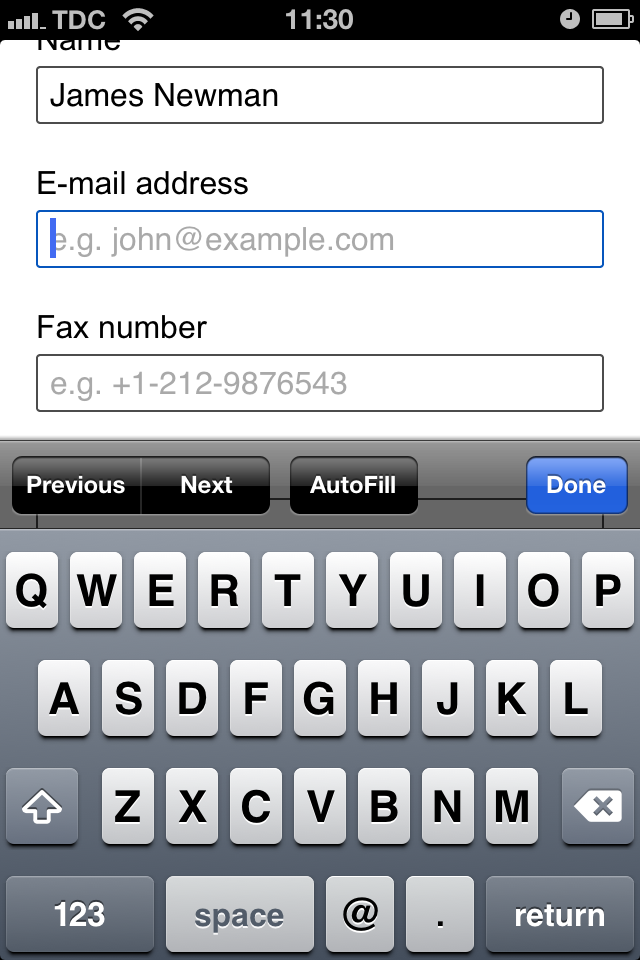640x960 pixels.
Task: Switch keyboard to 123 numbers
Action: (x=80, y=914)
